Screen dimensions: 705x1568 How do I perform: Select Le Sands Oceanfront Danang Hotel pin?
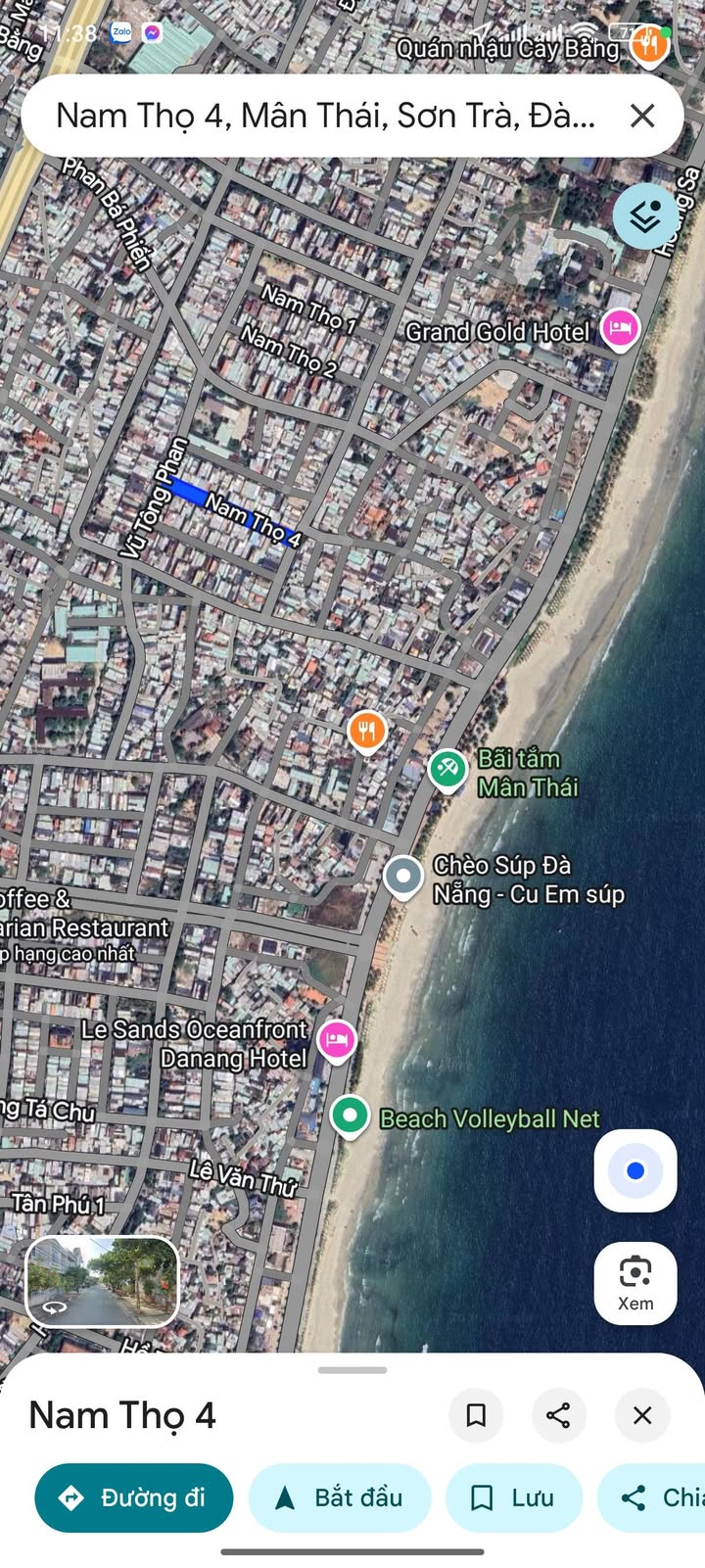coord(337,1038)
